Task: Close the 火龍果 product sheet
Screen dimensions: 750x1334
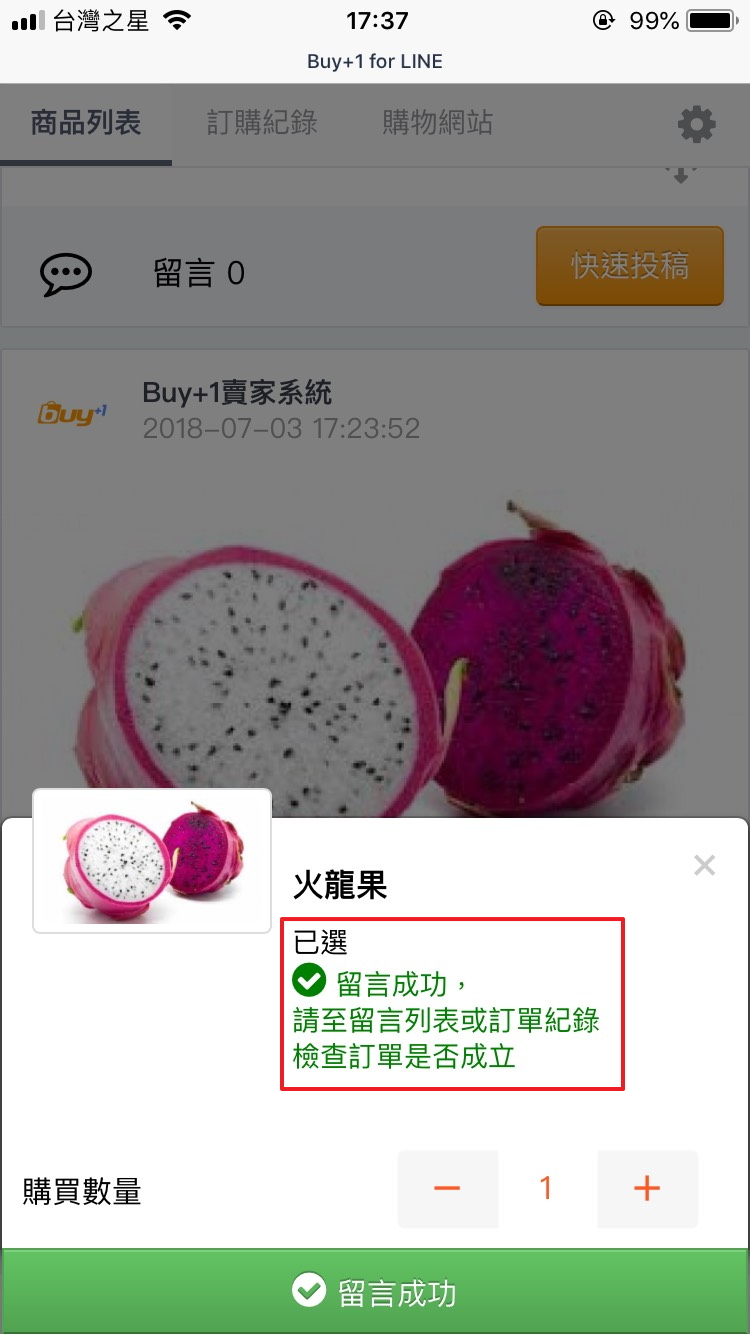Action: (x=704, y=866)
